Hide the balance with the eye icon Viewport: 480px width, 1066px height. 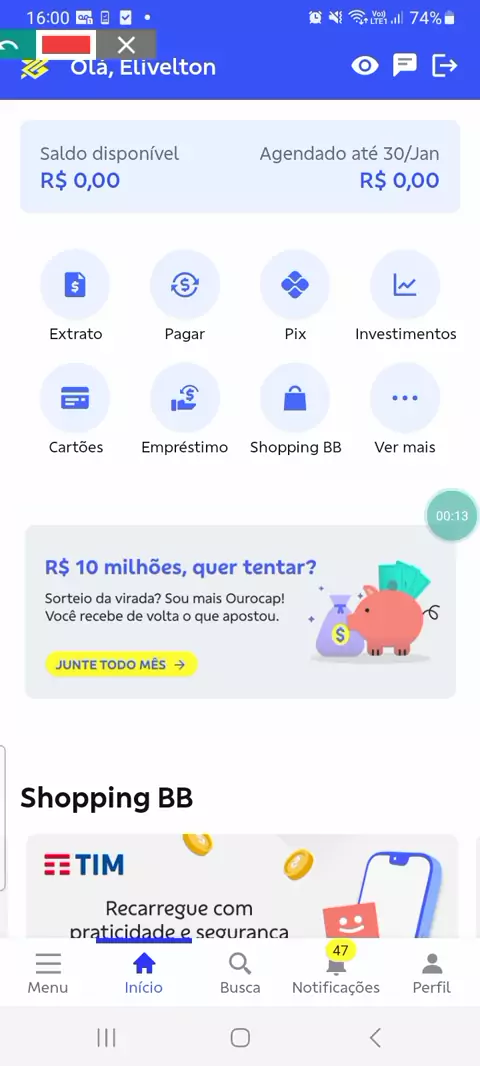365,66
